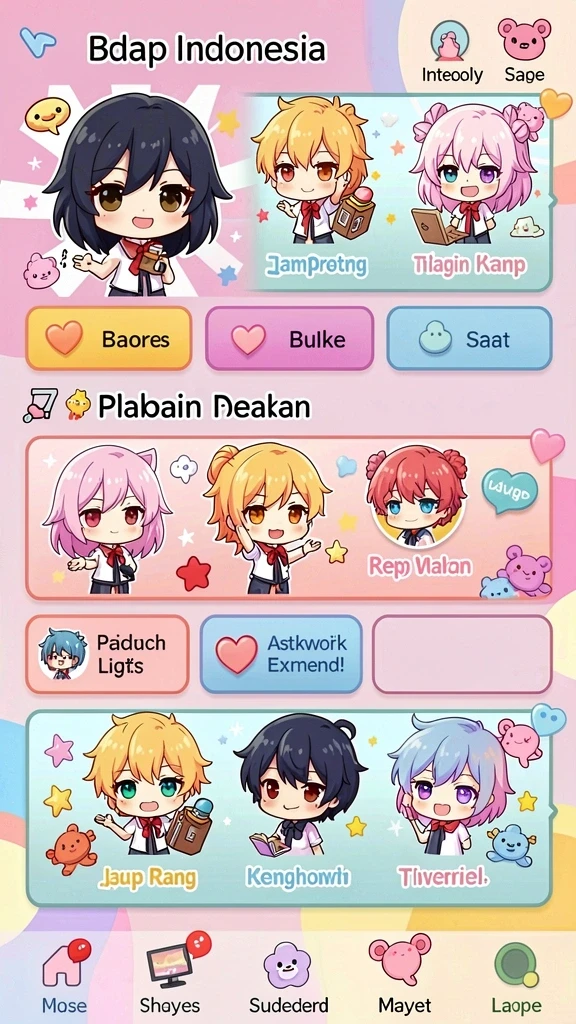Screen dimensions: 576x1024
Task: Go to the Sudederd tab
Action: click(287, 978)
